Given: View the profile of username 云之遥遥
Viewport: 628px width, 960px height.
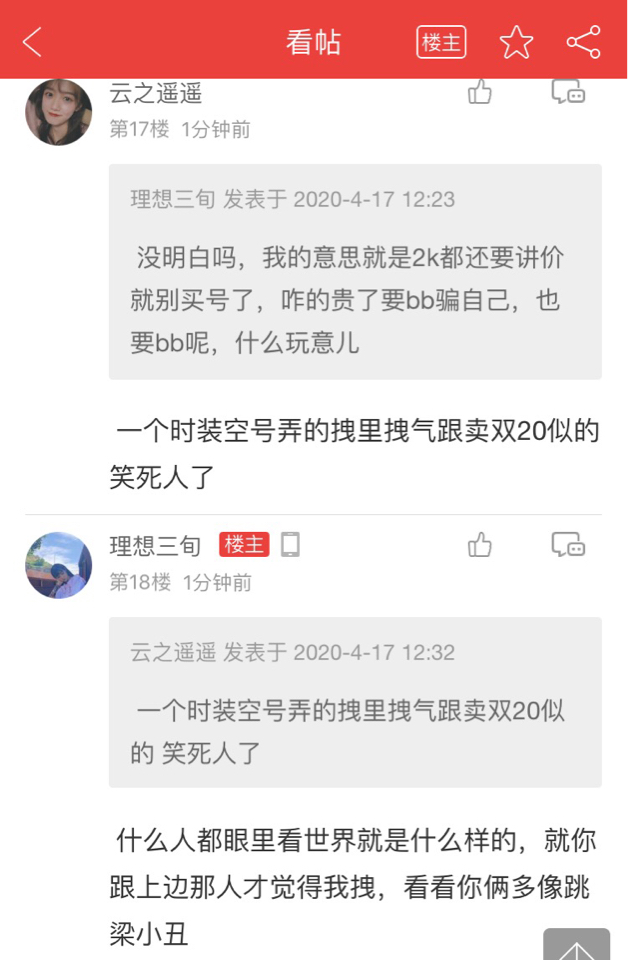Looking at the screenshot, I should [x=155, y=94].
